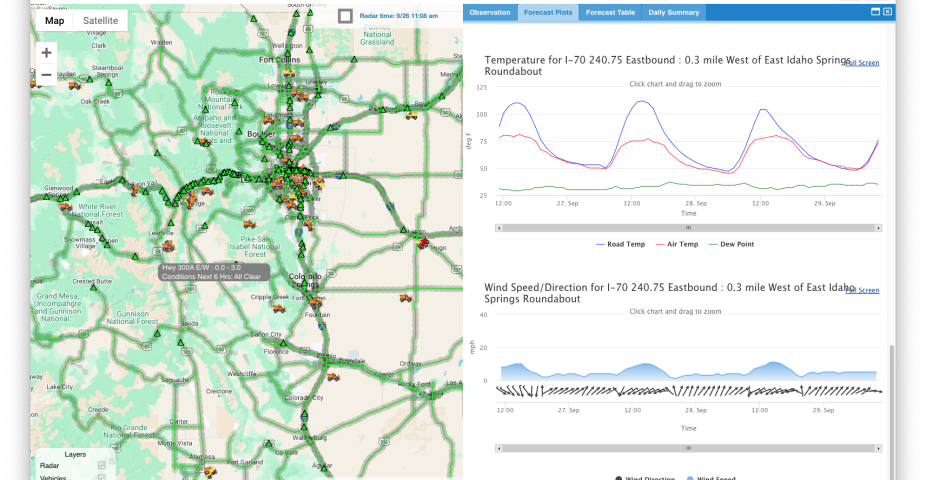The image size is (926, 480).
Task: Select the Forecast Plots tab
Action: click(x=546, y=12)
